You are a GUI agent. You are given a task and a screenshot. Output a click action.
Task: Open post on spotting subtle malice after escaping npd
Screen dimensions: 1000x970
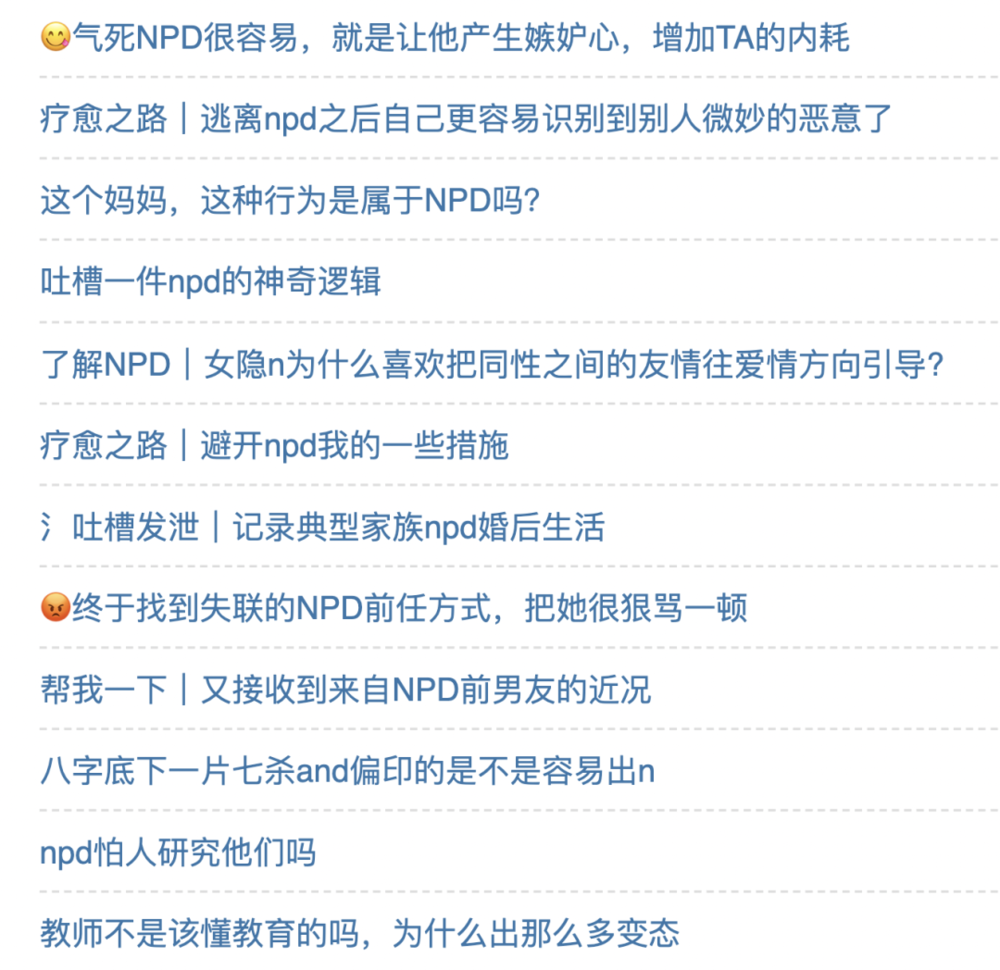tap(466, 120)
